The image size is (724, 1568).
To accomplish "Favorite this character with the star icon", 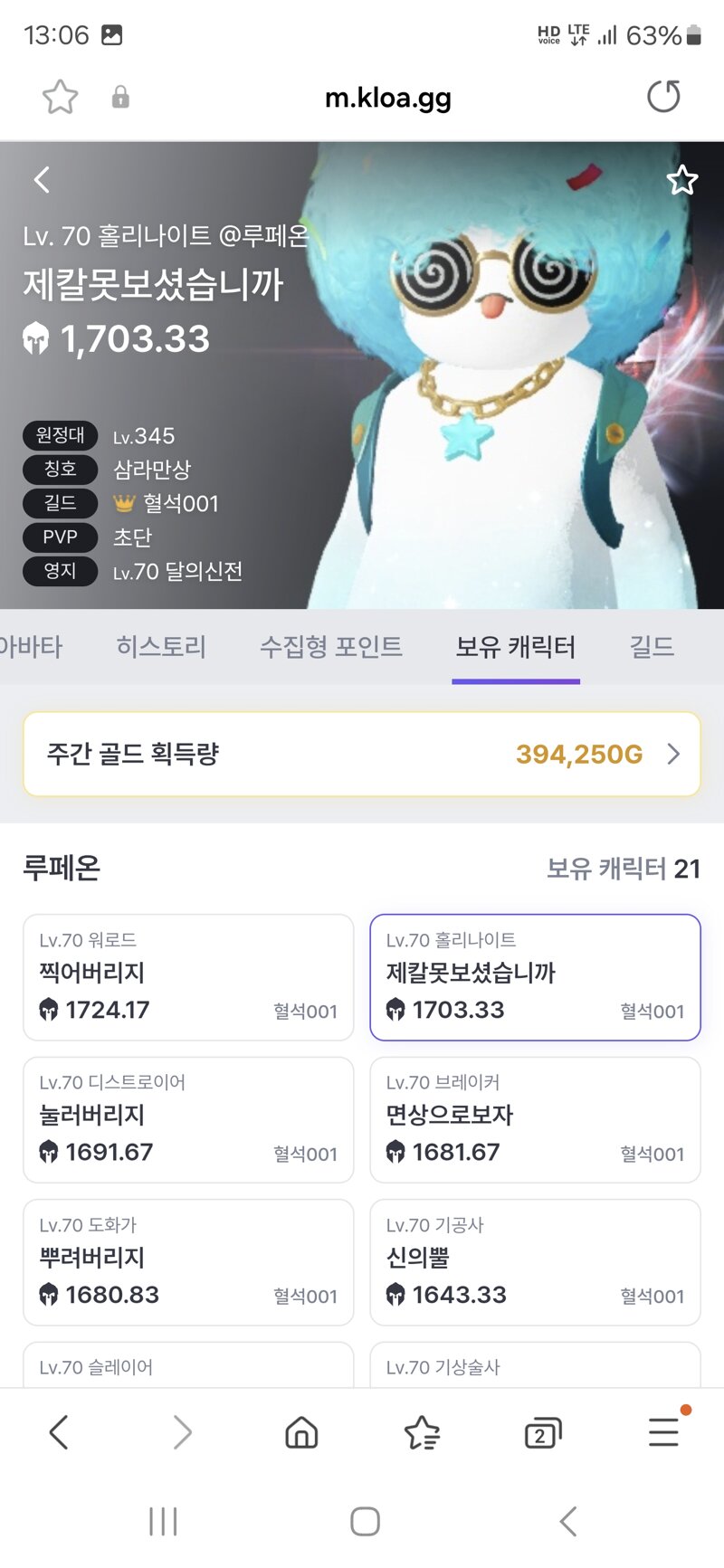I will pyautogui.click(x=682, y=180).
